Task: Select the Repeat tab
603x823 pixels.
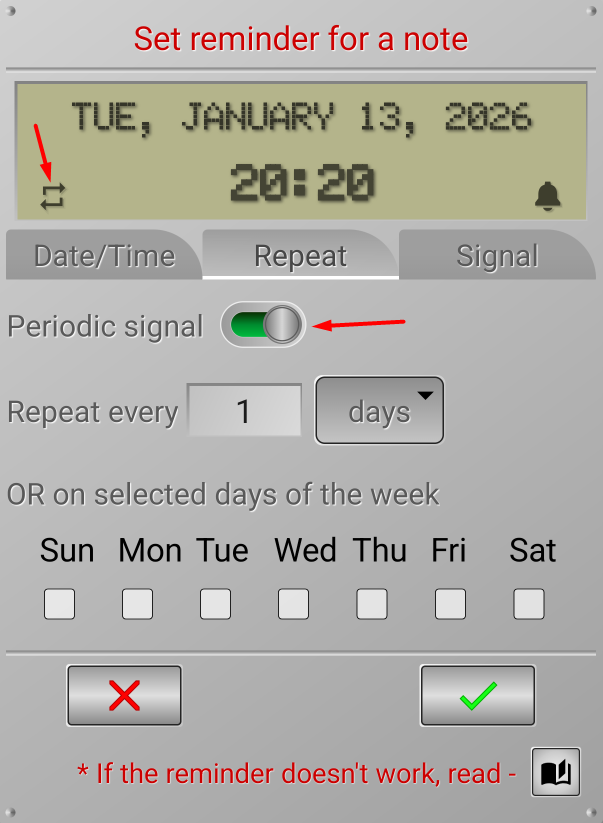Action: [x=300, y=256]
